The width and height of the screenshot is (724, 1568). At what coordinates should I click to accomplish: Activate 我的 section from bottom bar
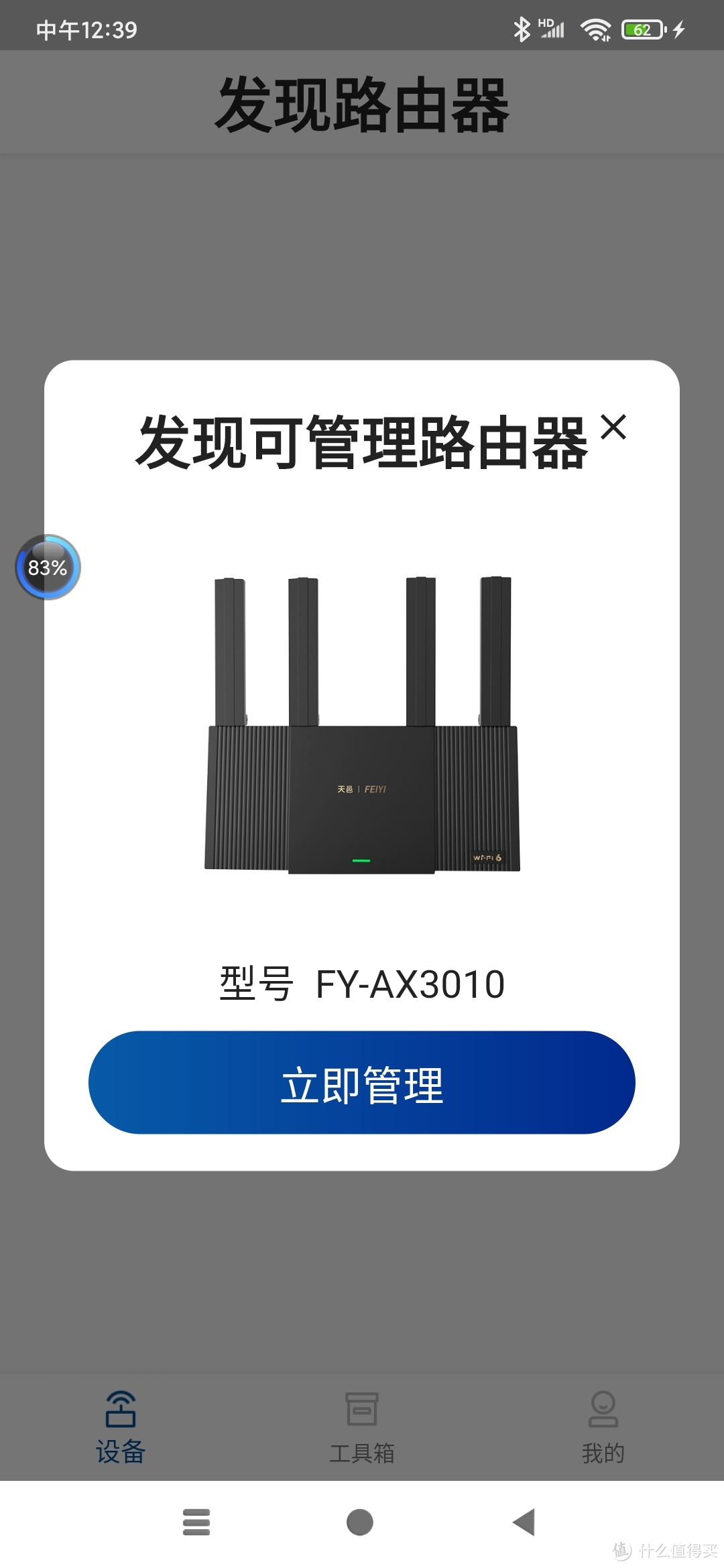(x=601, y=1427)
